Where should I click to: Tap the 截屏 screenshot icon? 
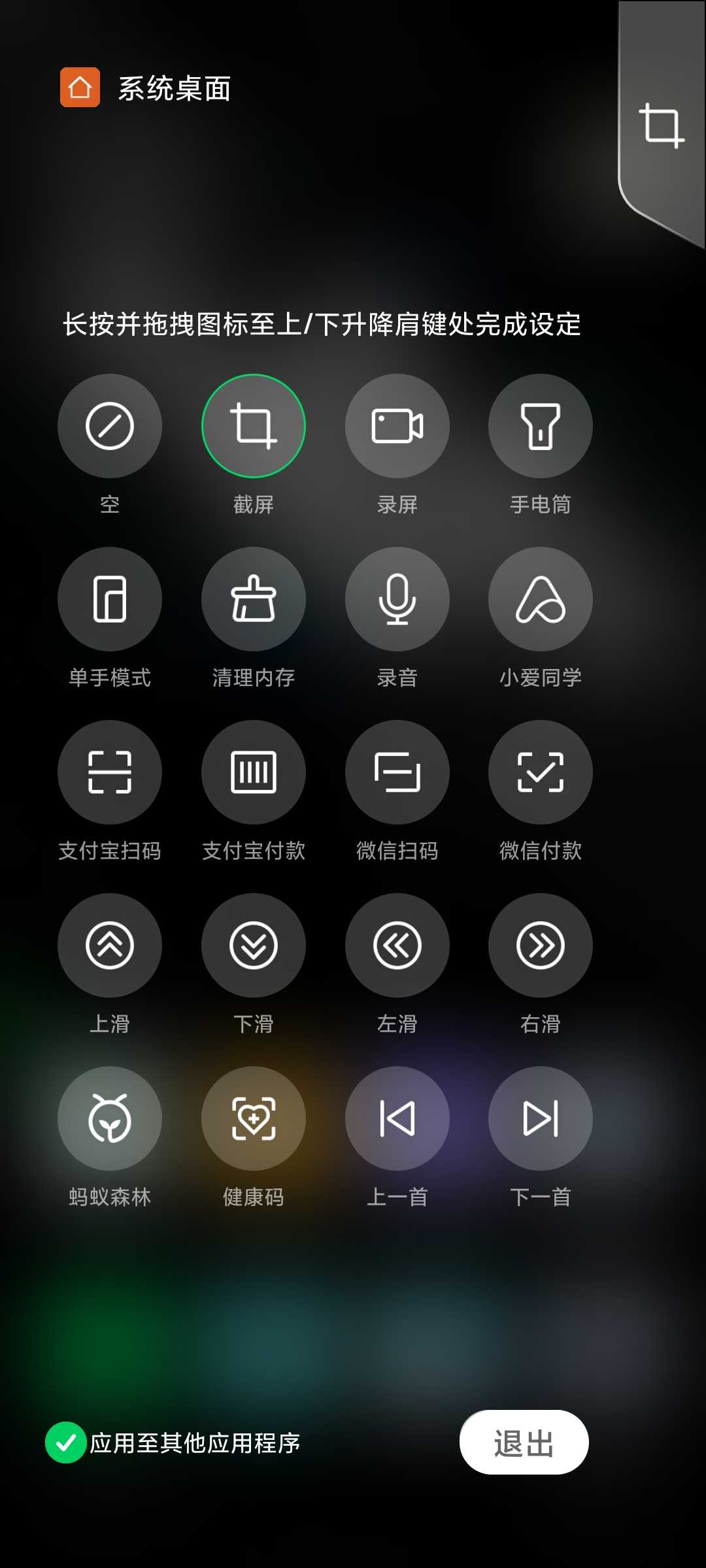[254, 426]
